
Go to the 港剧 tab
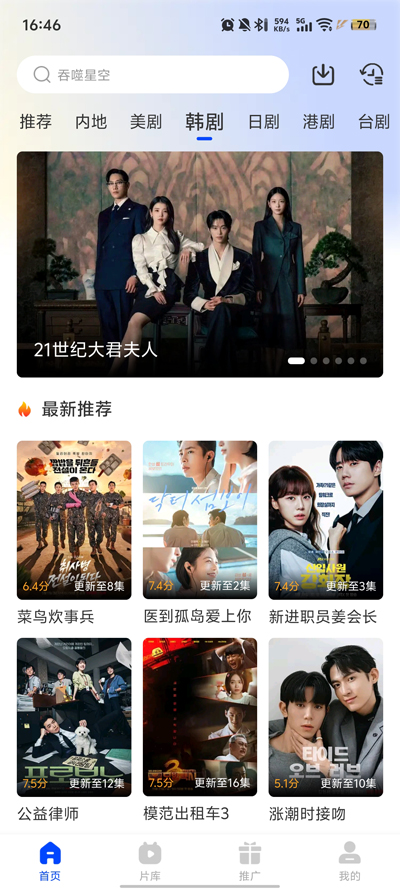pyautogui.click(x=318, y=122)
